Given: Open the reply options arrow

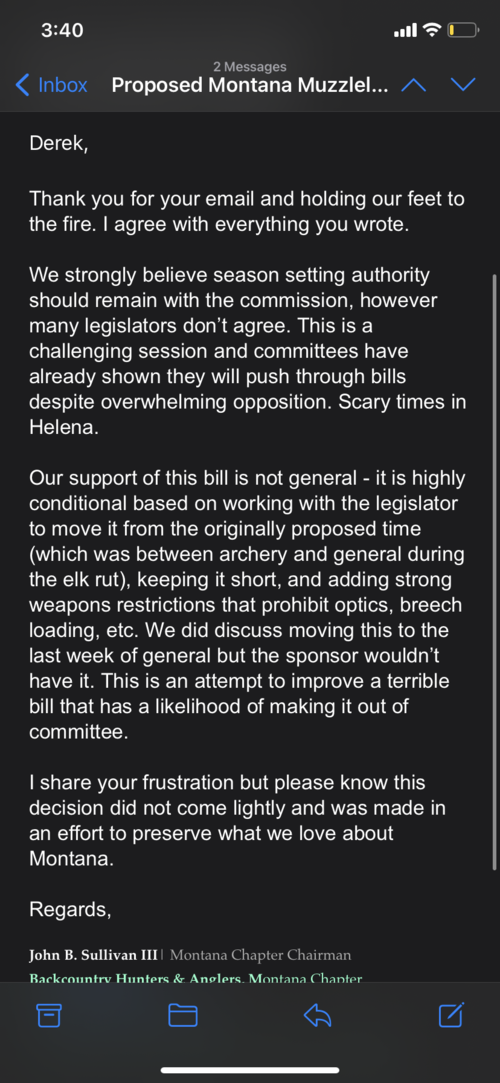Looking at the screenshot, I should (318, 1015).
